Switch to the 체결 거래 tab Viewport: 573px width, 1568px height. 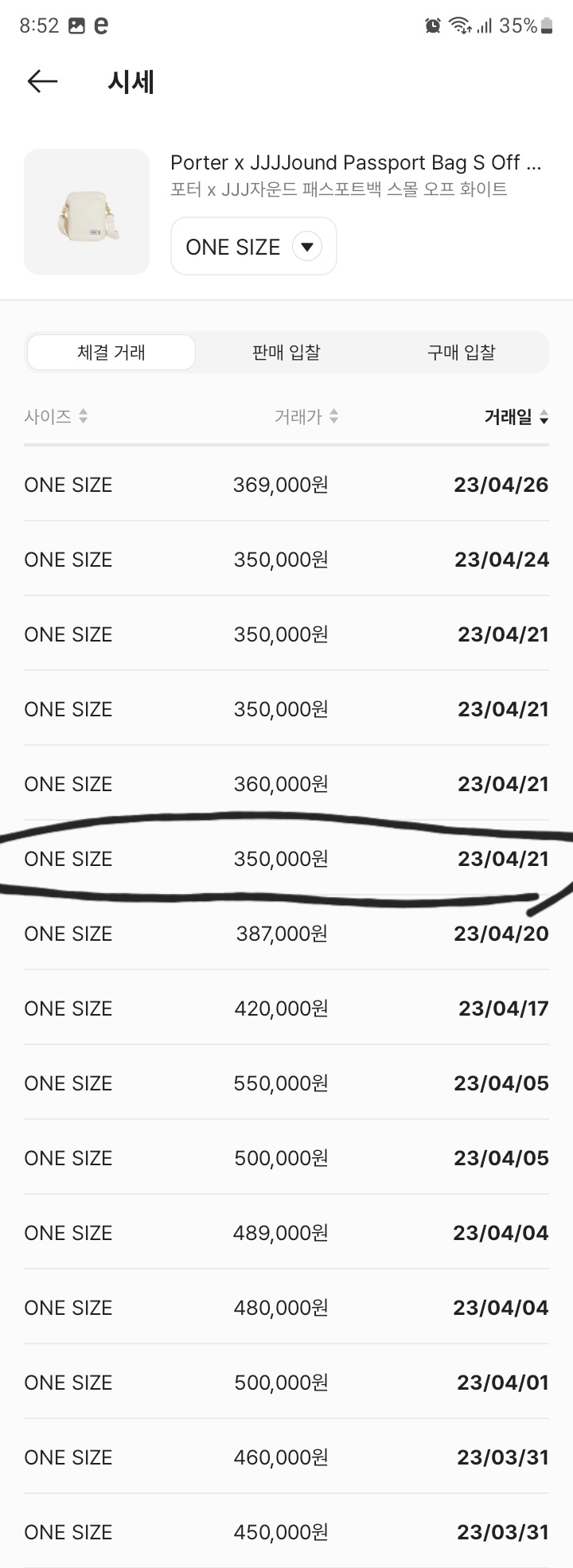pos(111,353)
